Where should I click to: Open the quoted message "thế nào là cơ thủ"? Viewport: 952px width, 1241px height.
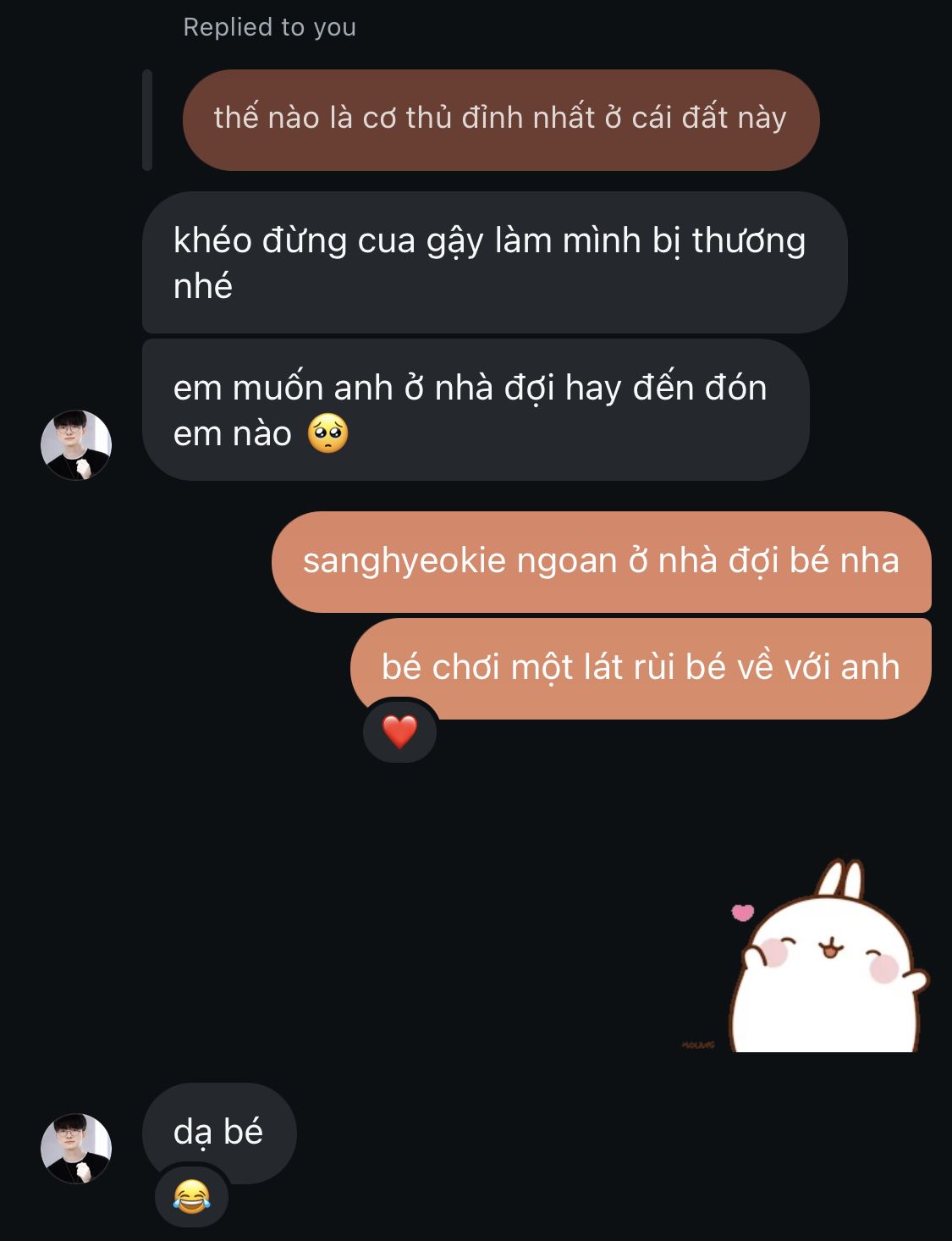[x=500, y=119]
